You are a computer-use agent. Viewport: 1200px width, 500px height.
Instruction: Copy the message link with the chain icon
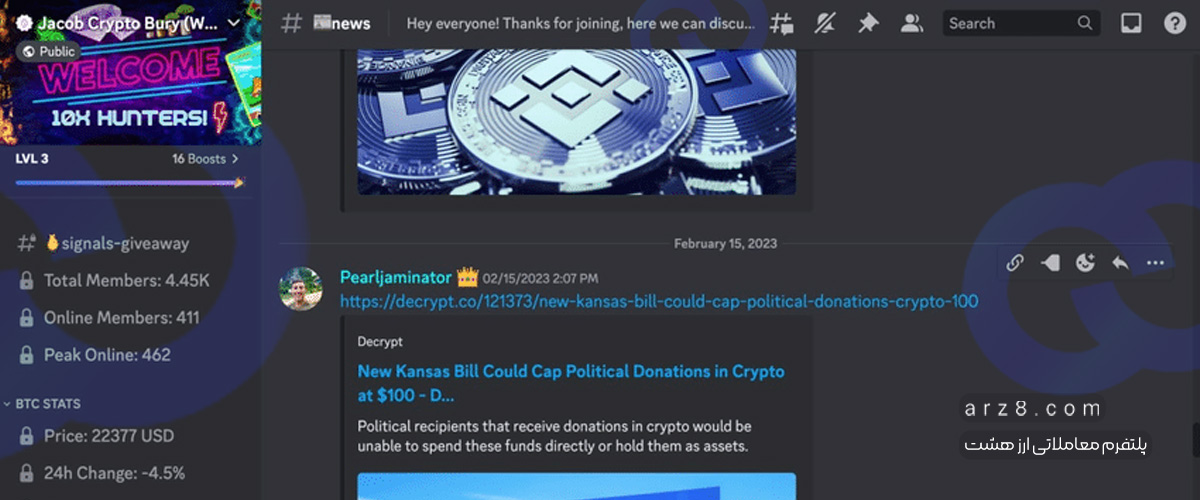click(1015, 263)
